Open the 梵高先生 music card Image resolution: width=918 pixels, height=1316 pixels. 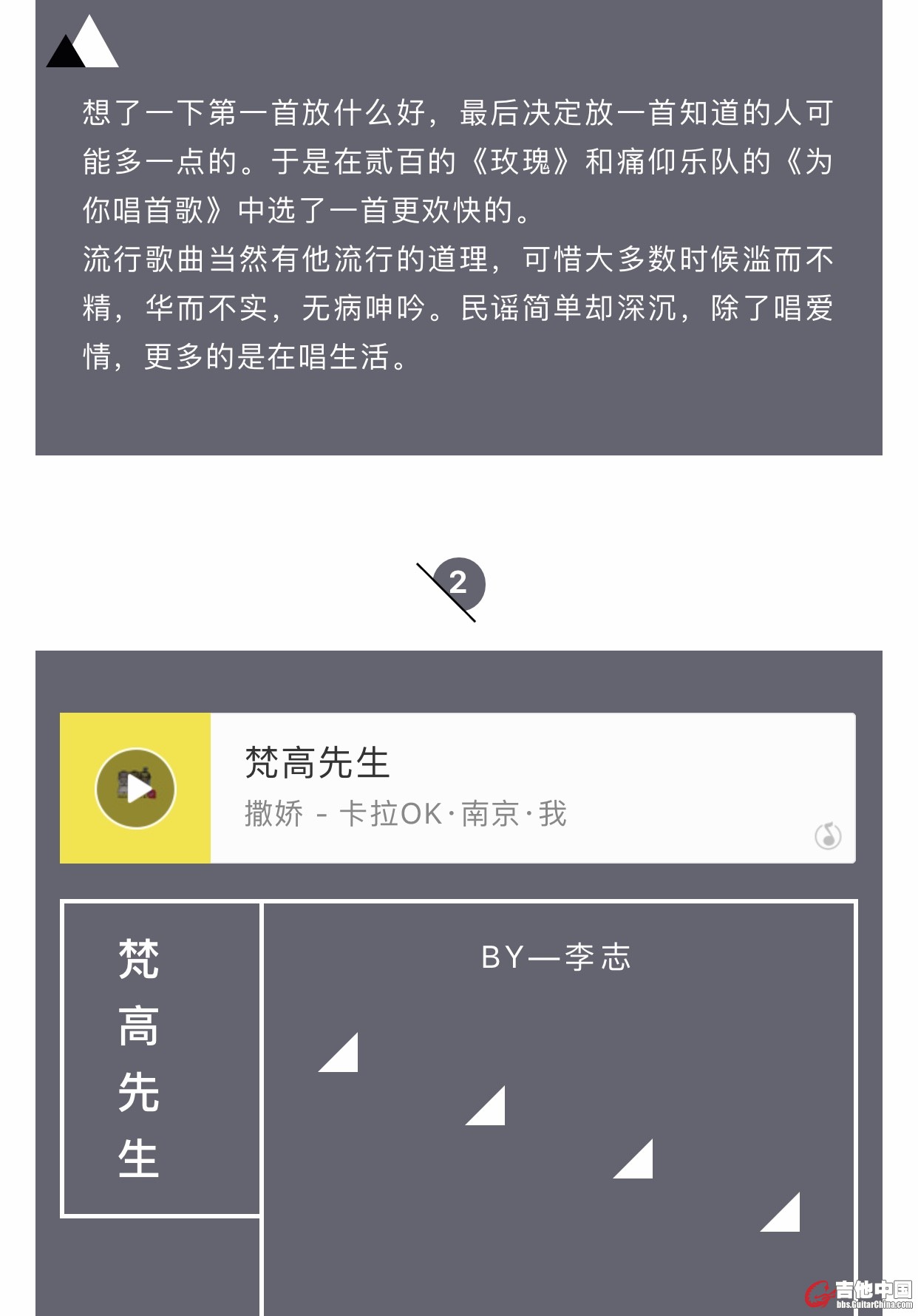click(x=532, y=788)
